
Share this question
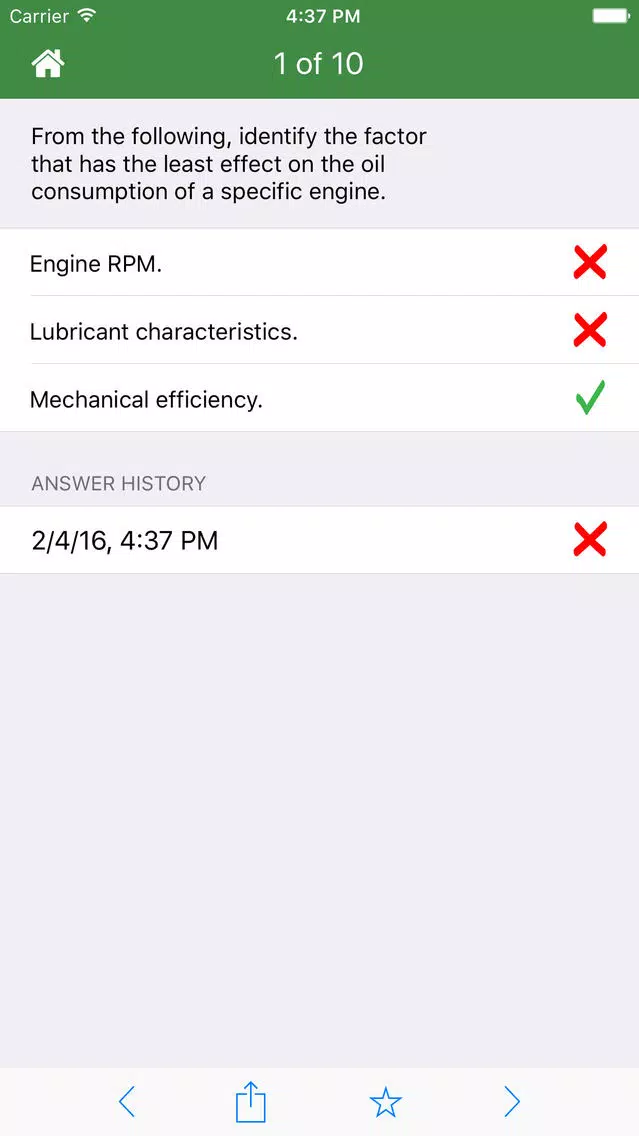pos(252,1102)
